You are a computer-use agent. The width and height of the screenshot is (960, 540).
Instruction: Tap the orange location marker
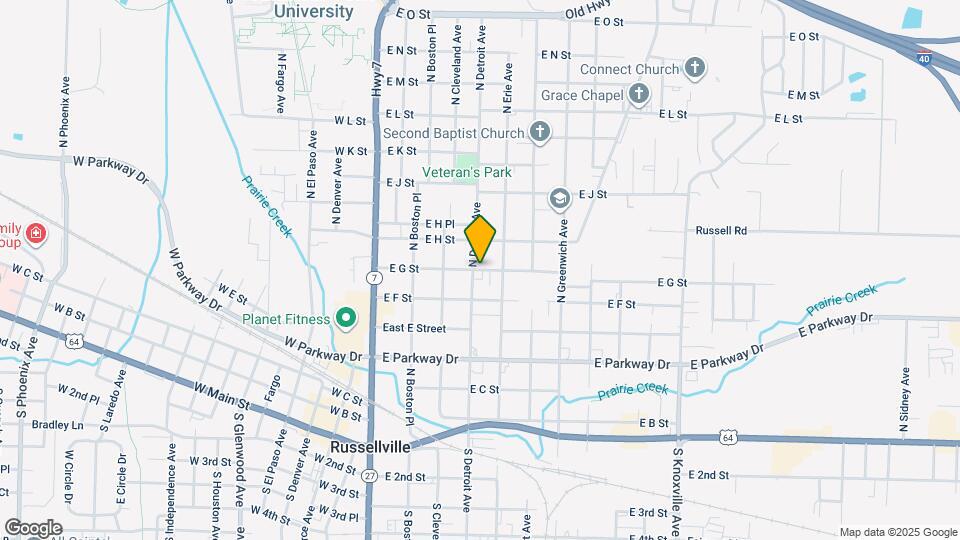coord(481,238)
